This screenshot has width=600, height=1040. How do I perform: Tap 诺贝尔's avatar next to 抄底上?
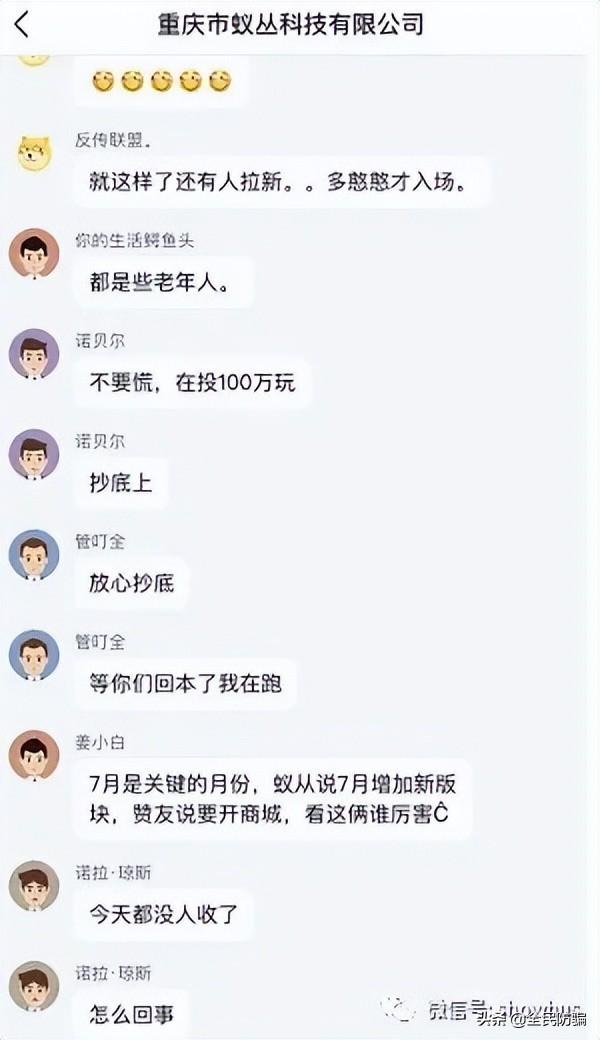pyautogui.click(x=34, y=454)
